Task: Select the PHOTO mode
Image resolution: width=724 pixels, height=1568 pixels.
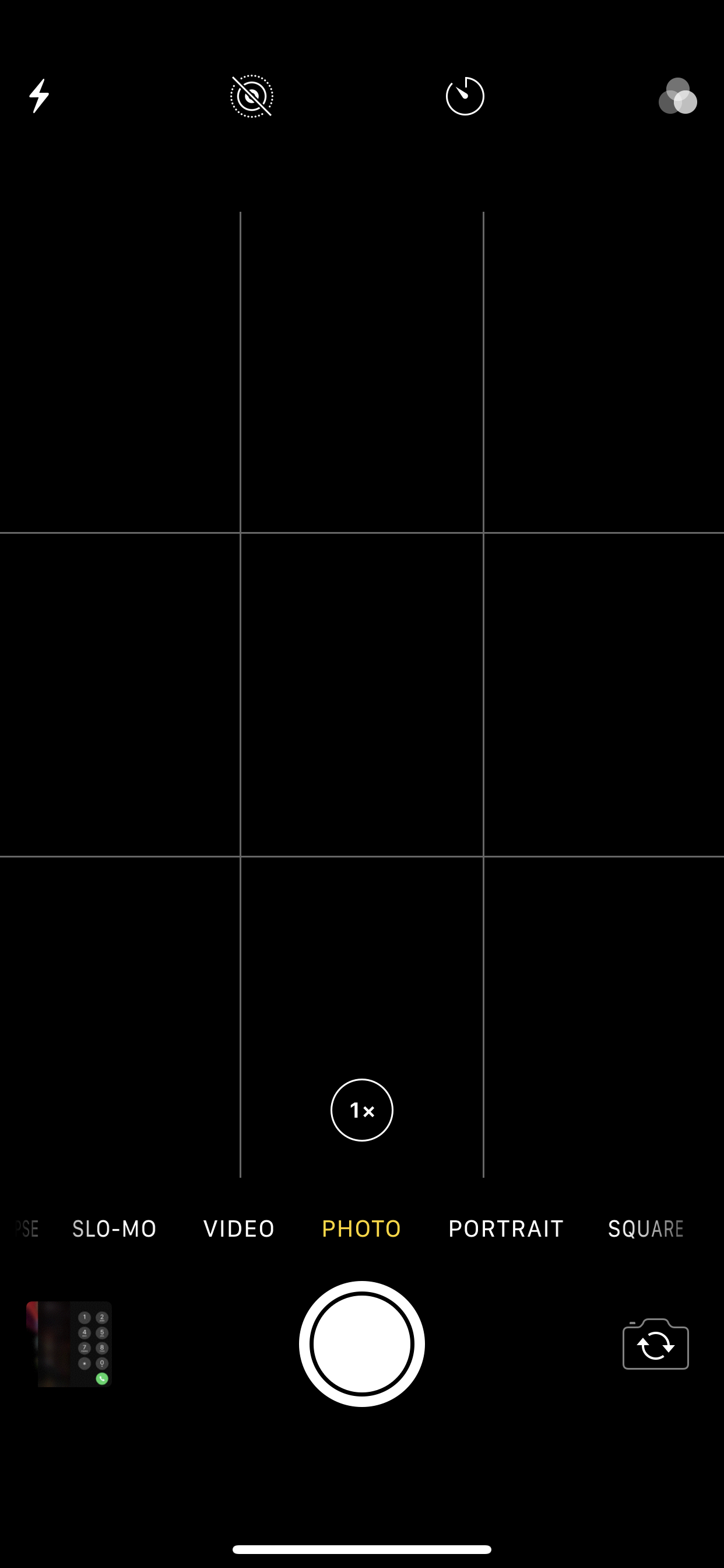Action: (361, 1228)
